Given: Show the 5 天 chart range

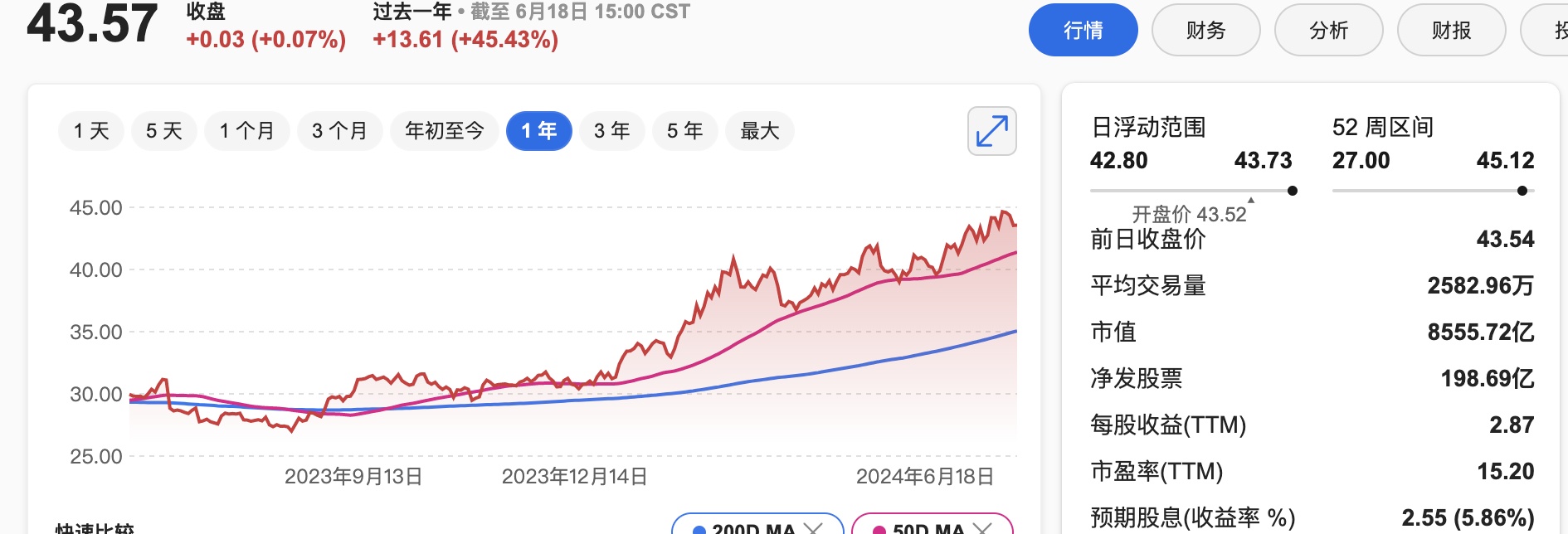Looking at the screenshot, I should 163,131.
